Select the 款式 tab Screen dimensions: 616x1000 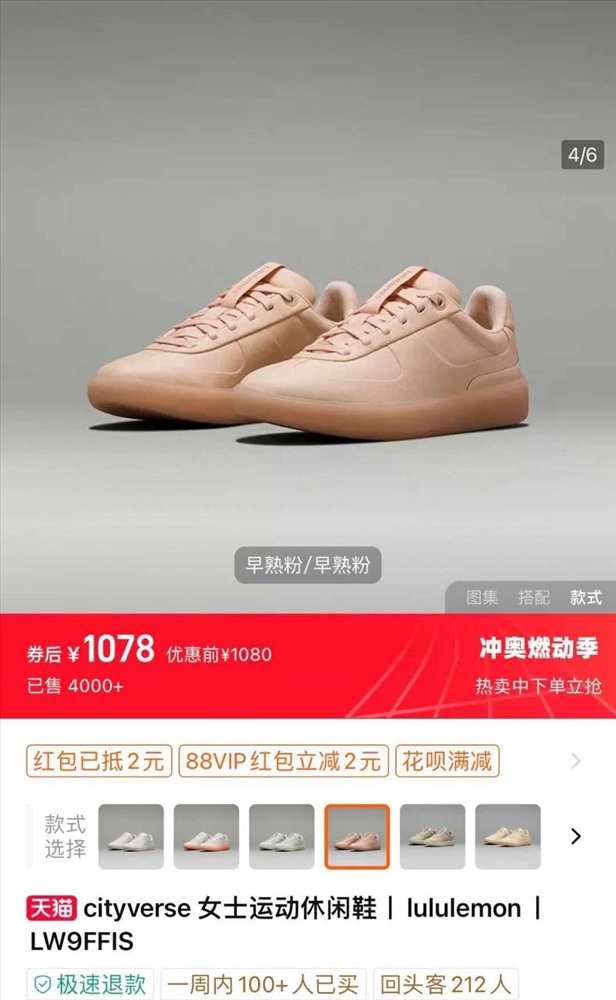pyautogui.click(x=586, y=598)
